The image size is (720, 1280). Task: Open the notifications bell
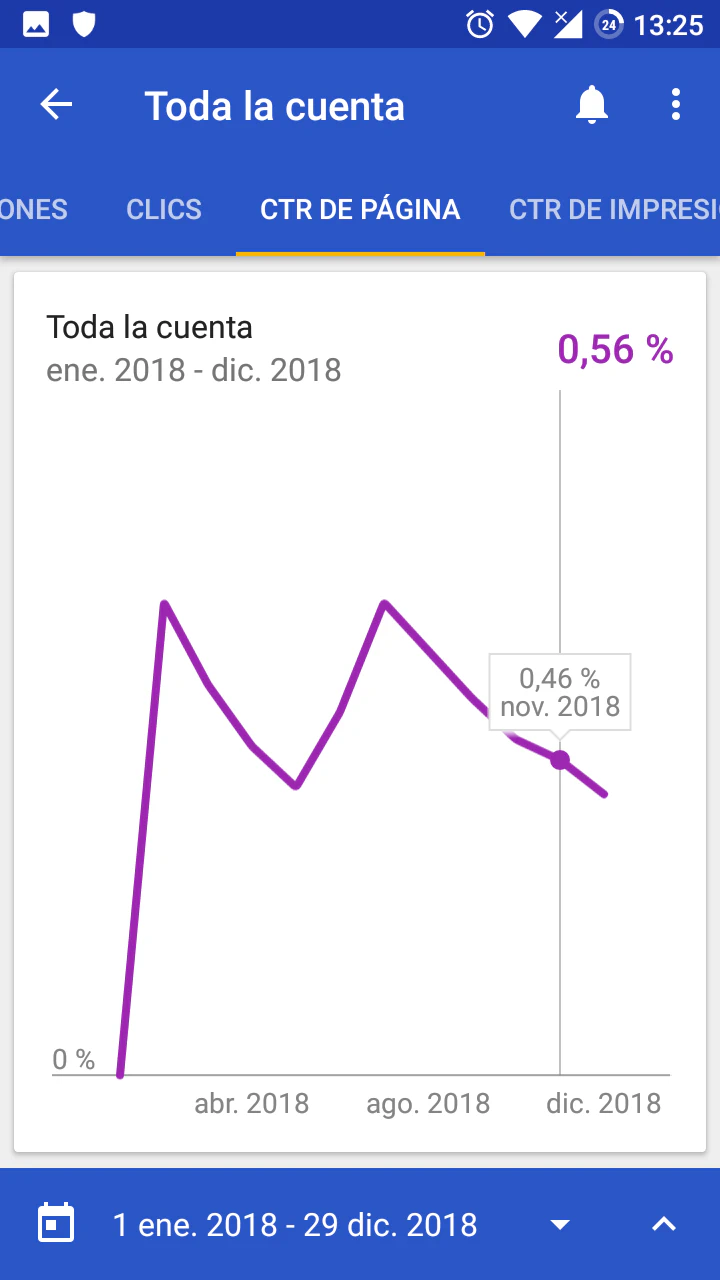(x=592, y=105)
